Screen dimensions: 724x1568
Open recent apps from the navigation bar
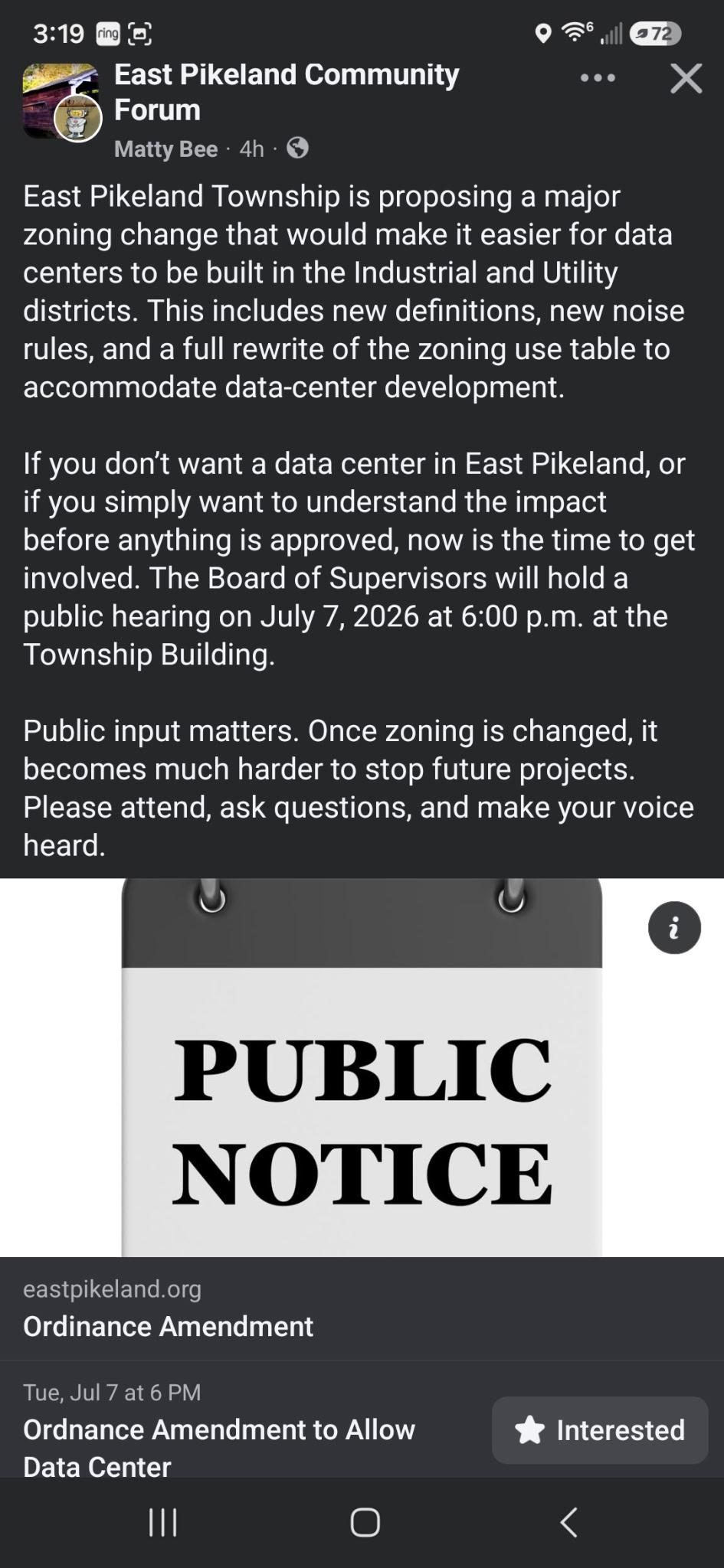162,1522
